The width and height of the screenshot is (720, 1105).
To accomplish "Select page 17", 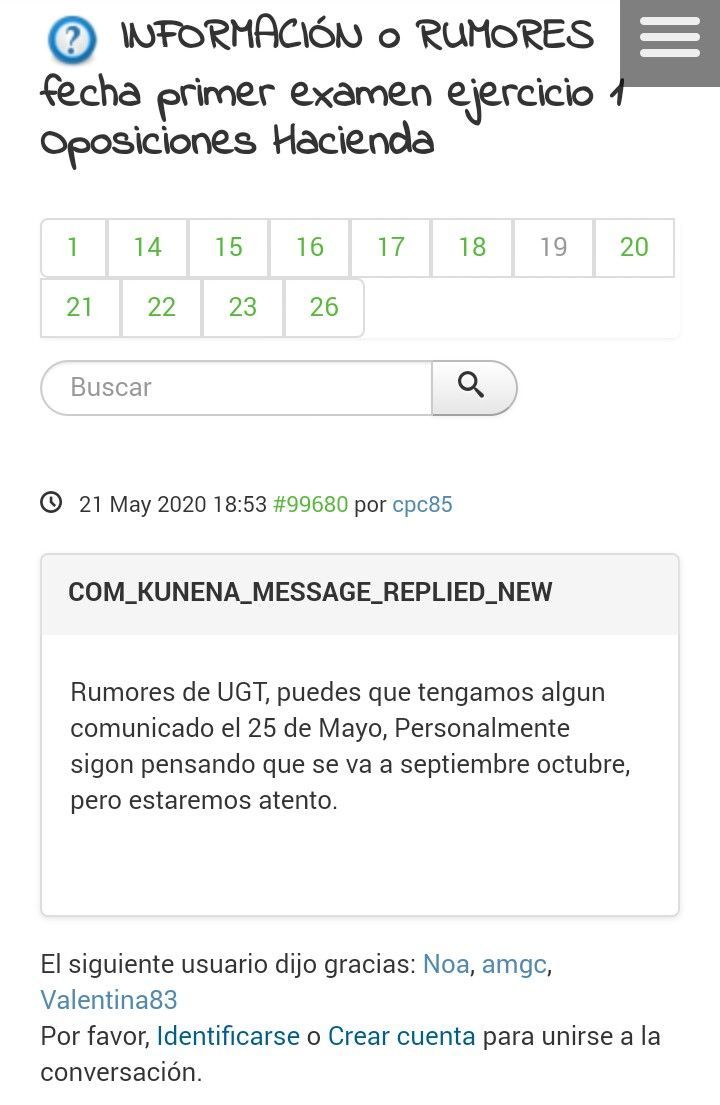I will coord(390,247).
